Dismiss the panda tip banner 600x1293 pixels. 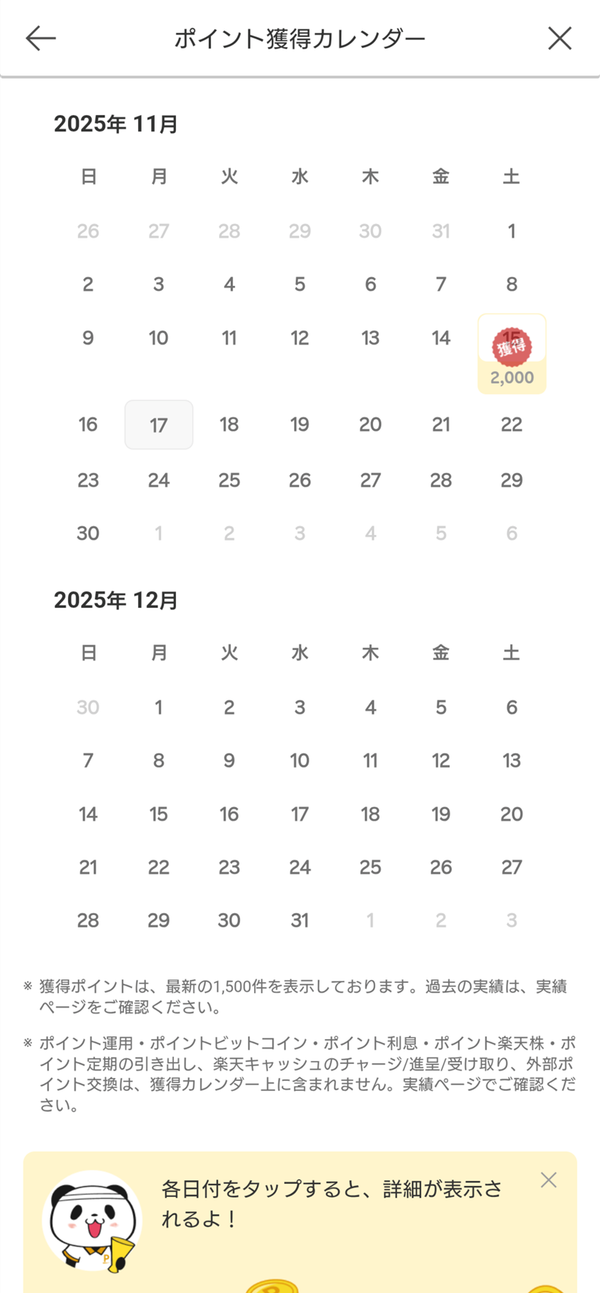tap(548, 1180)
